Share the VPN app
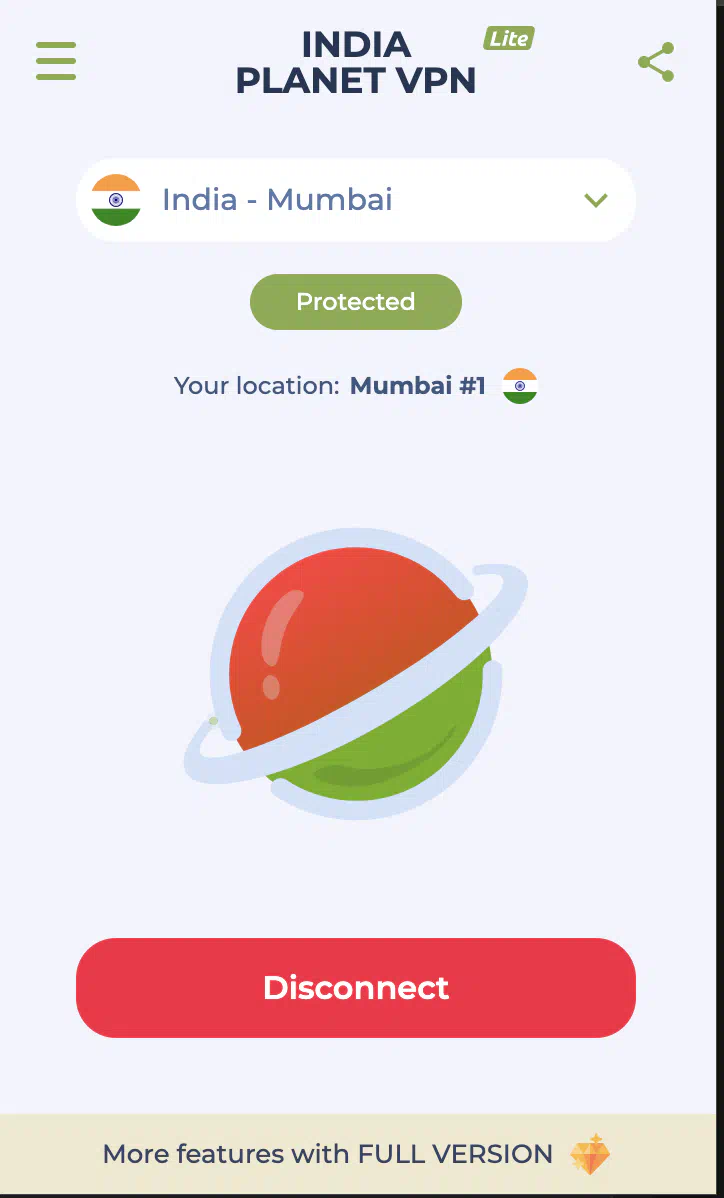The width and height of the screenshot is (724, 1198). 656,62
